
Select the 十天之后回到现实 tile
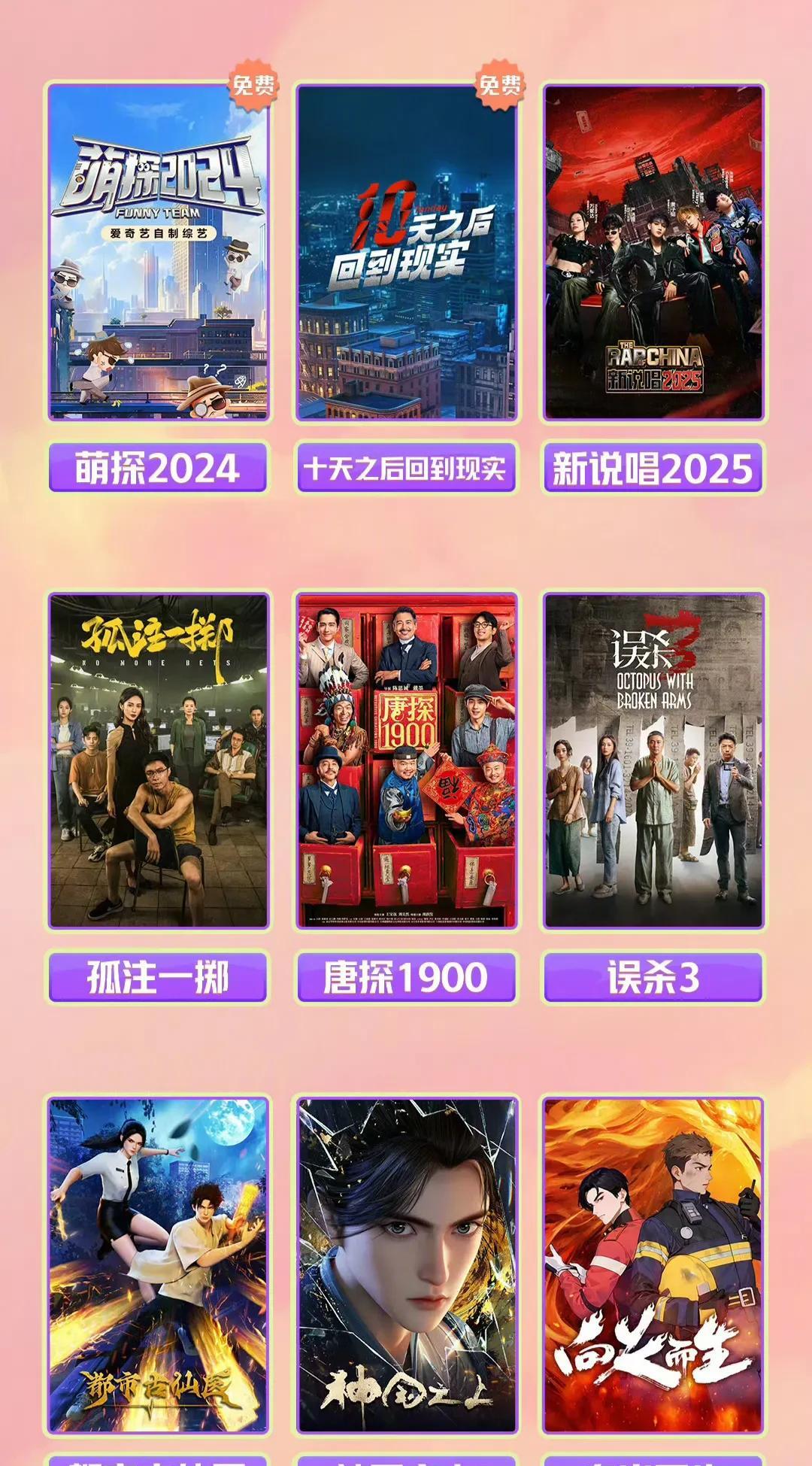(406, 252)
